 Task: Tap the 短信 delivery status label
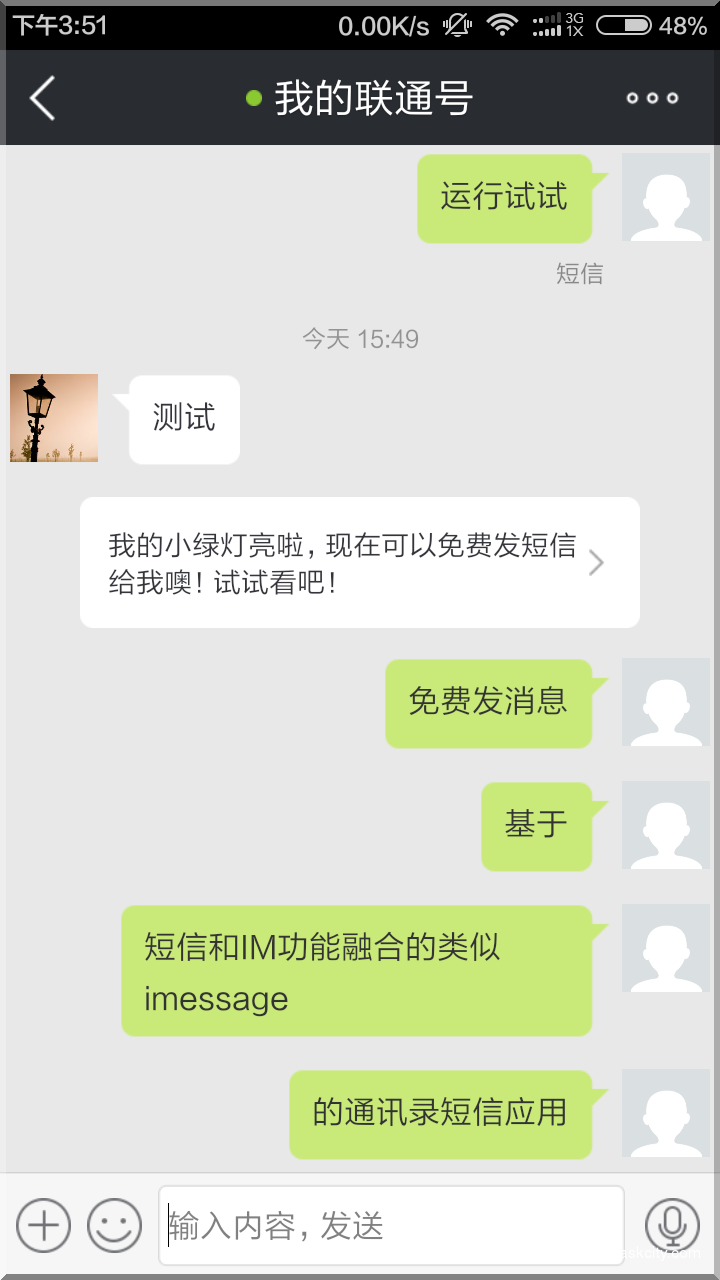(x=578, y=274)
